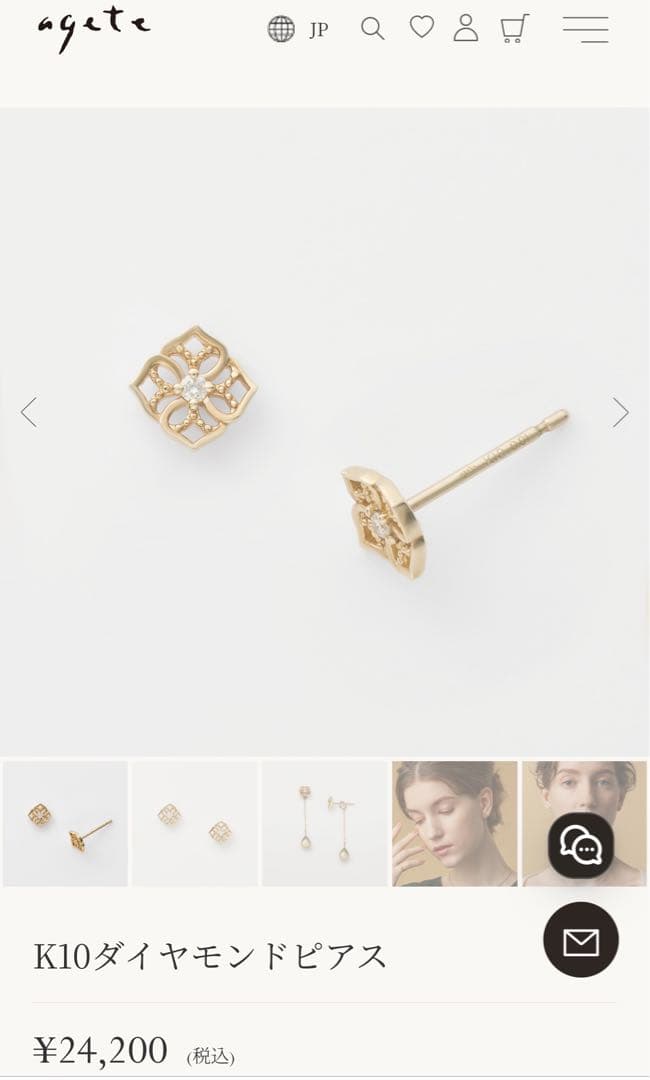Open the chat support bubble

pyautogui.click(x=581, y=846)
